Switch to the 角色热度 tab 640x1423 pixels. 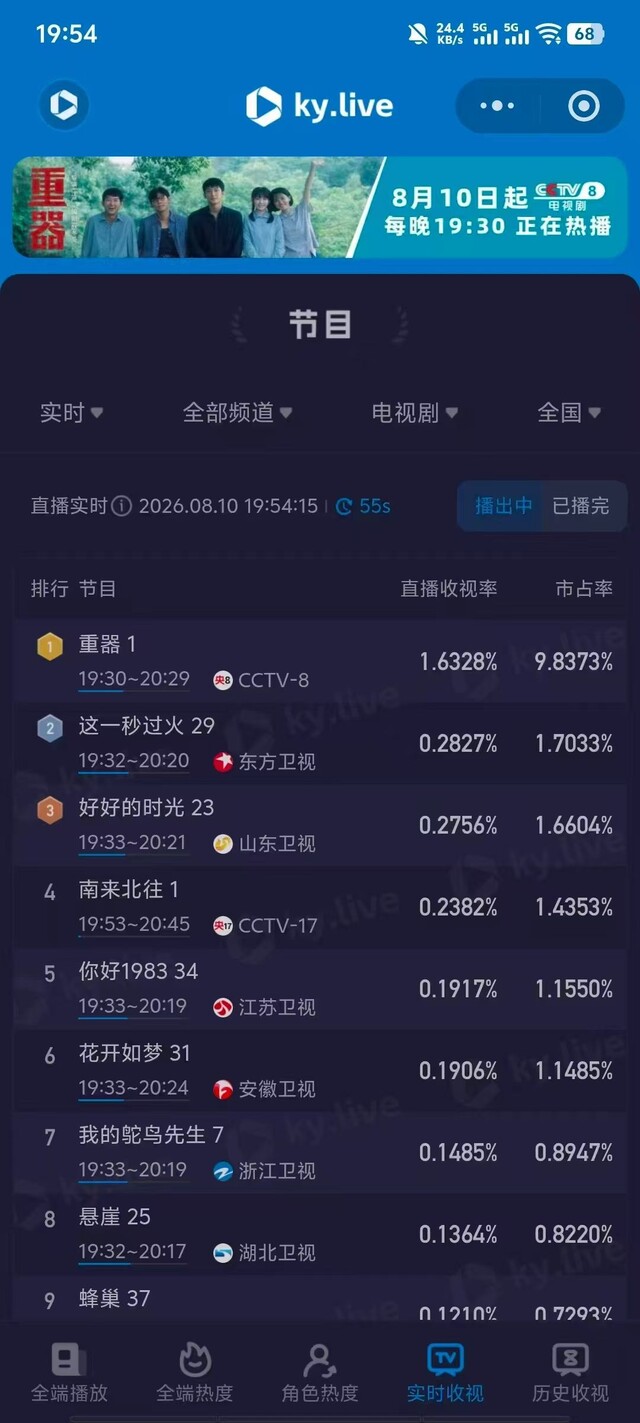[320, 1372]
